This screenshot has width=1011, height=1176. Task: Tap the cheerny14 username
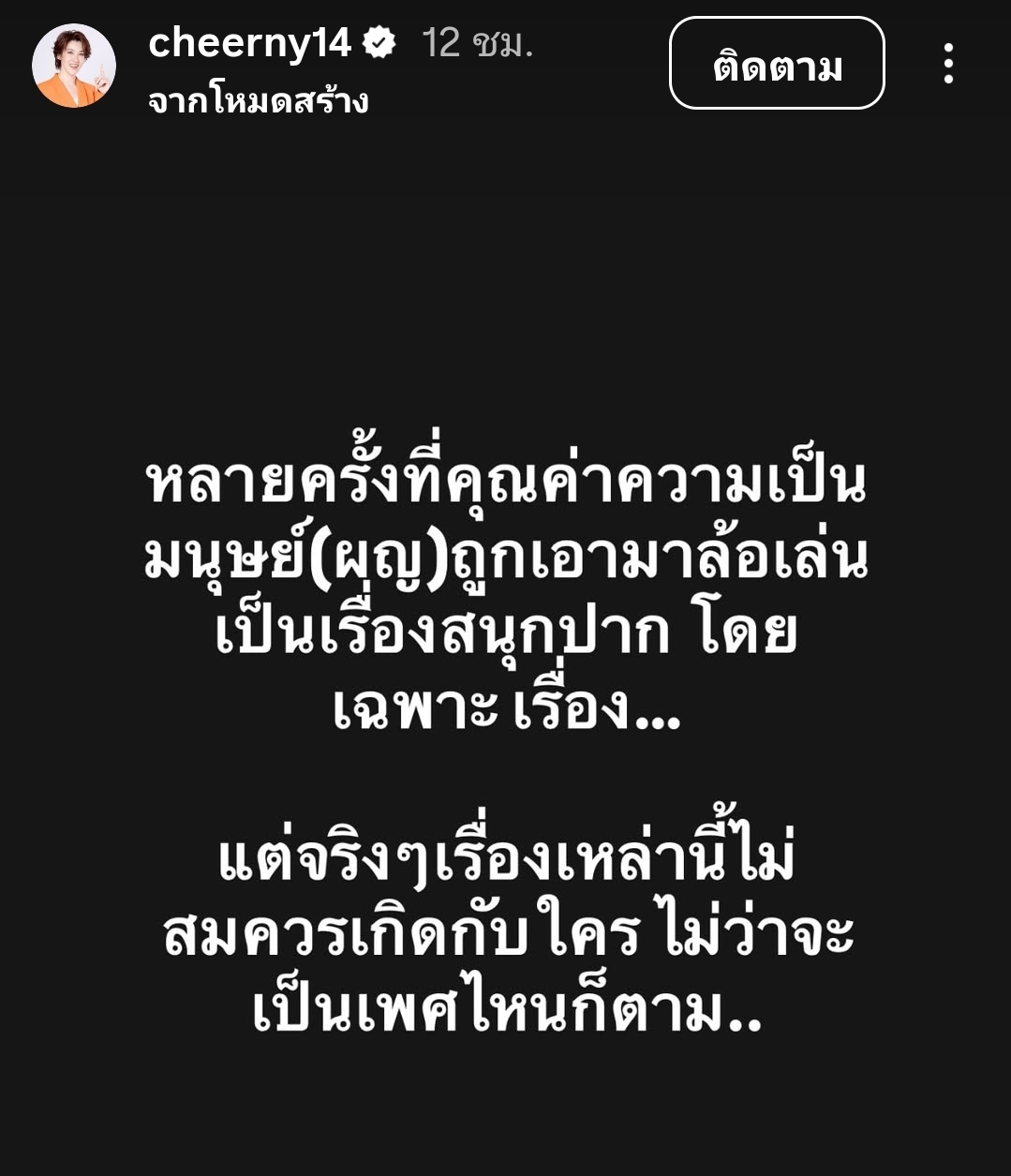tap(249, 43)
